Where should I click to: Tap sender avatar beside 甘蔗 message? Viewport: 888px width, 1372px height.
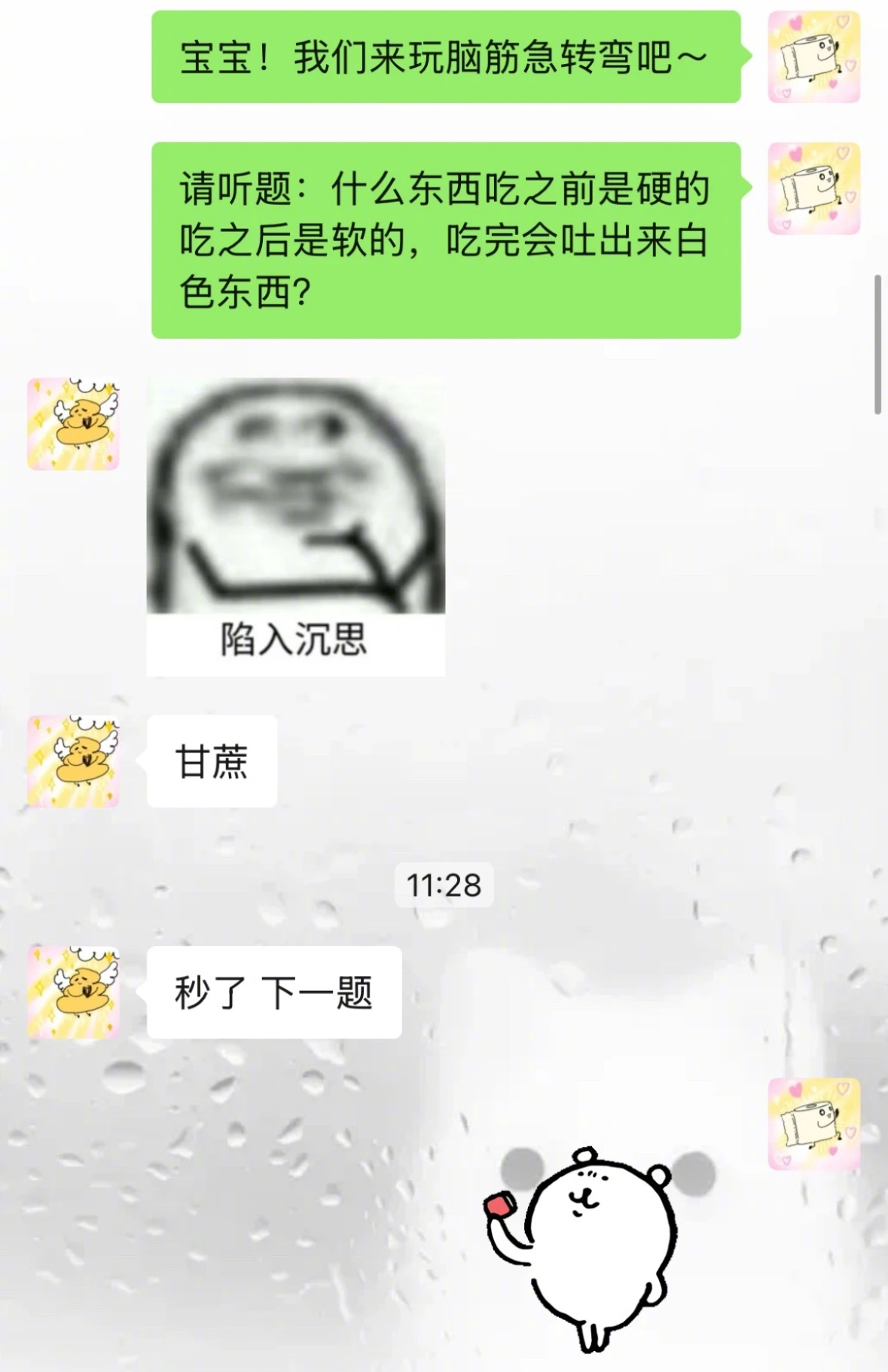(74, 761)
